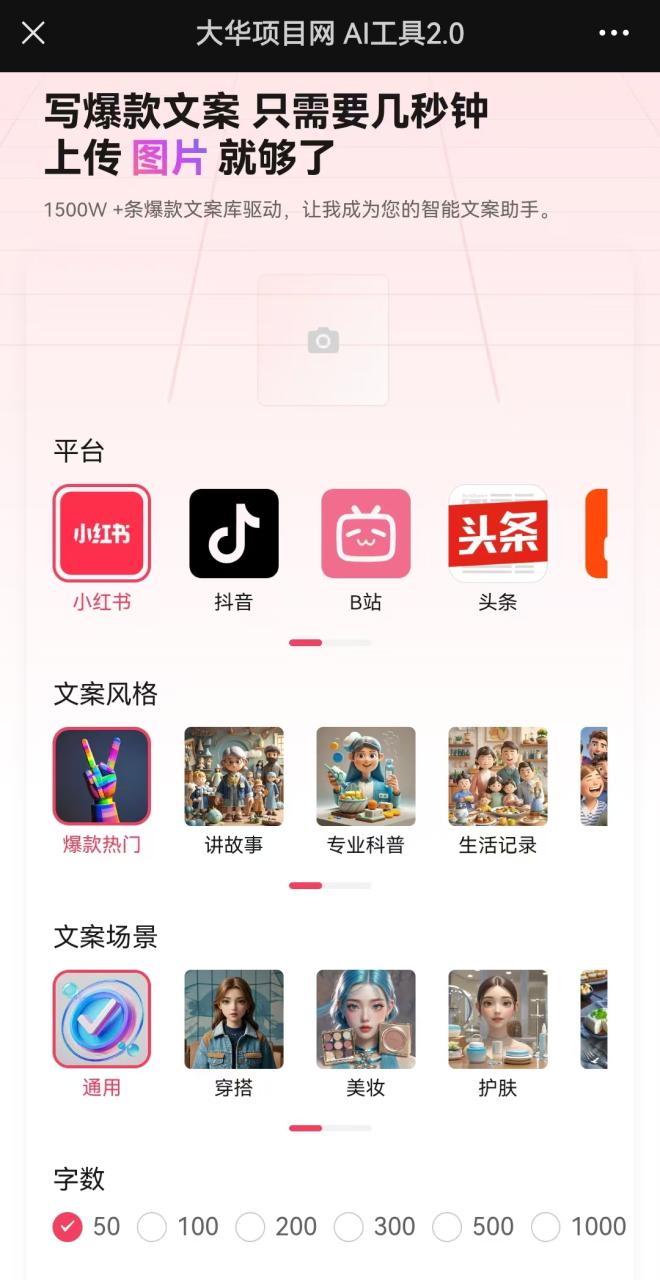Select the 美妆 scene
660x1280 pixels.
click(365, 1019)
